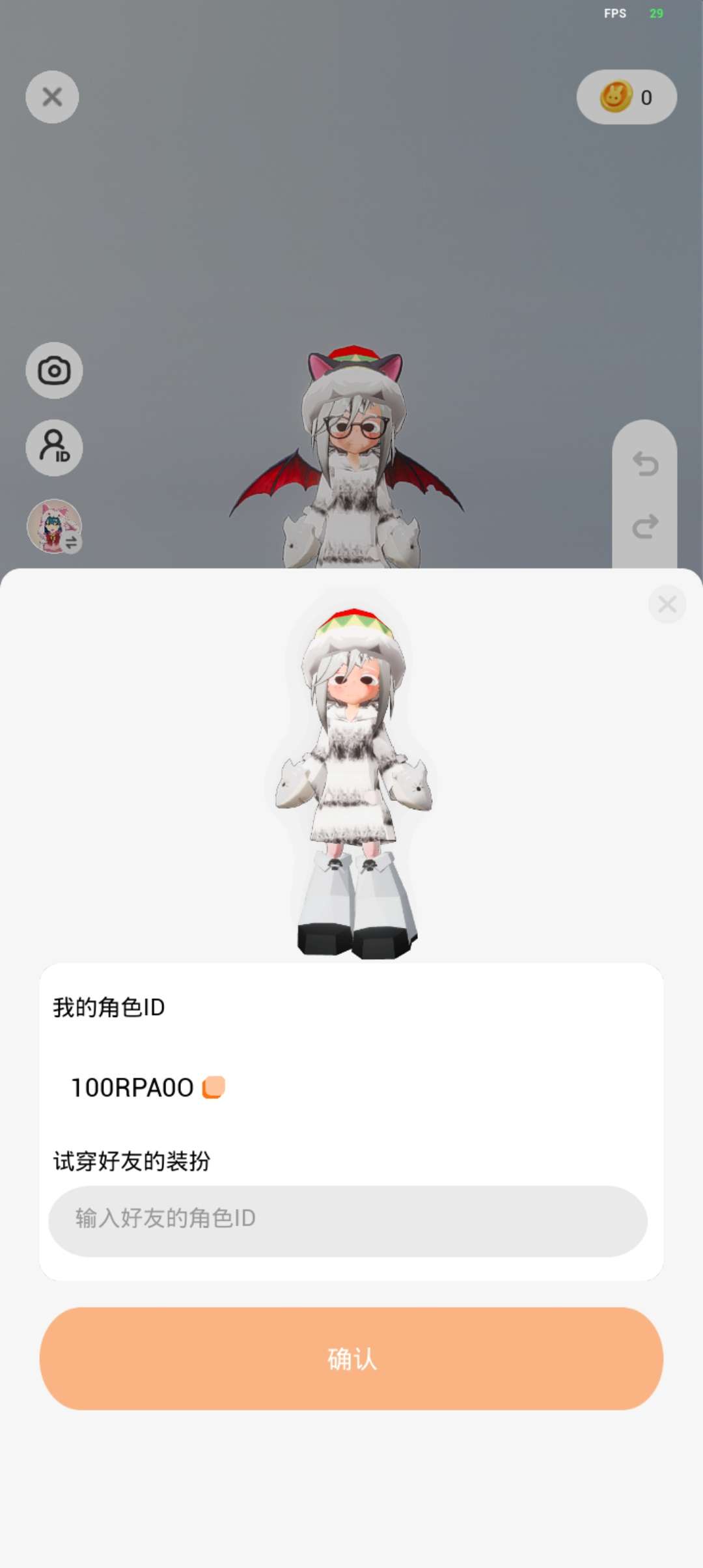Close the avatar editor with the top X
Screen dimensions: 703x1568
click(x=52, y=97)
